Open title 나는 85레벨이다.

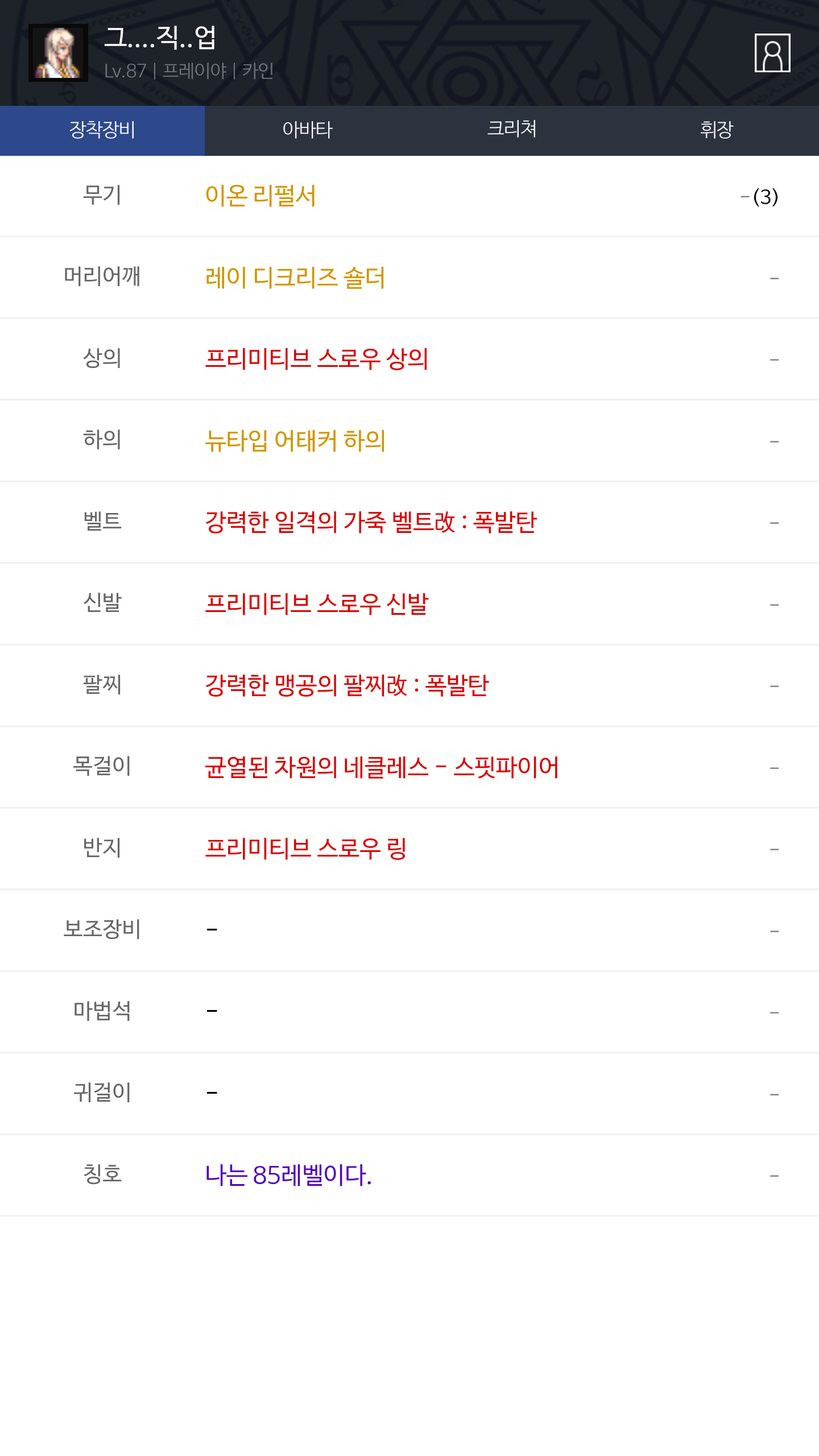coord(288,1175)
